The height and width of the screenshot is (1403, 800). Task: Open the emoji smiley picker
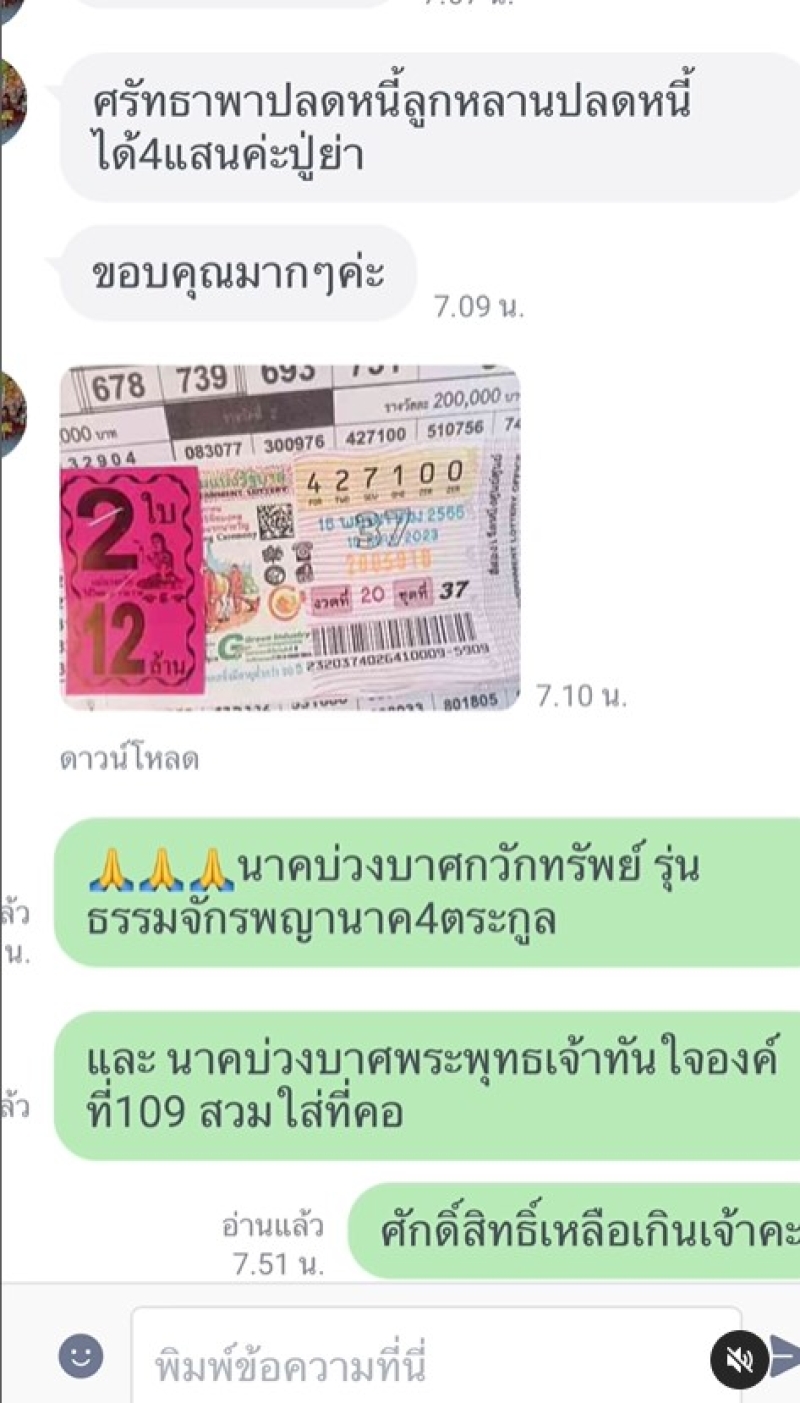pyautogui.click(x=81, y=1358)
